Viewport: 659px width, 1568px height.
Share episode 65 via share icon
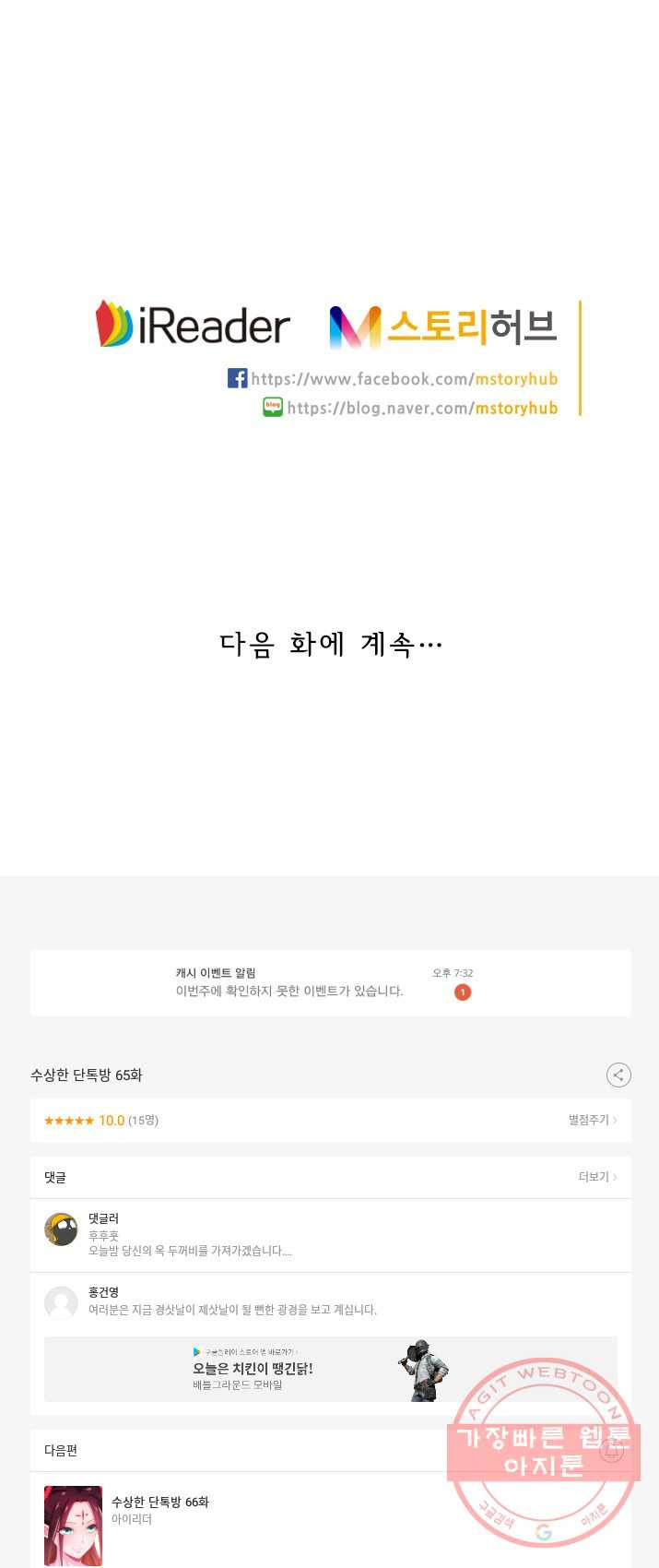point(618,1075)
